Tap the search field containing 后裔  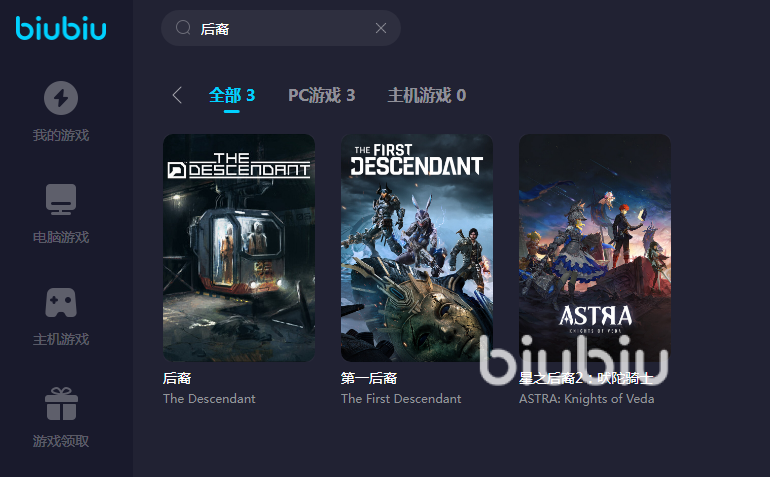tap(270, 29)
